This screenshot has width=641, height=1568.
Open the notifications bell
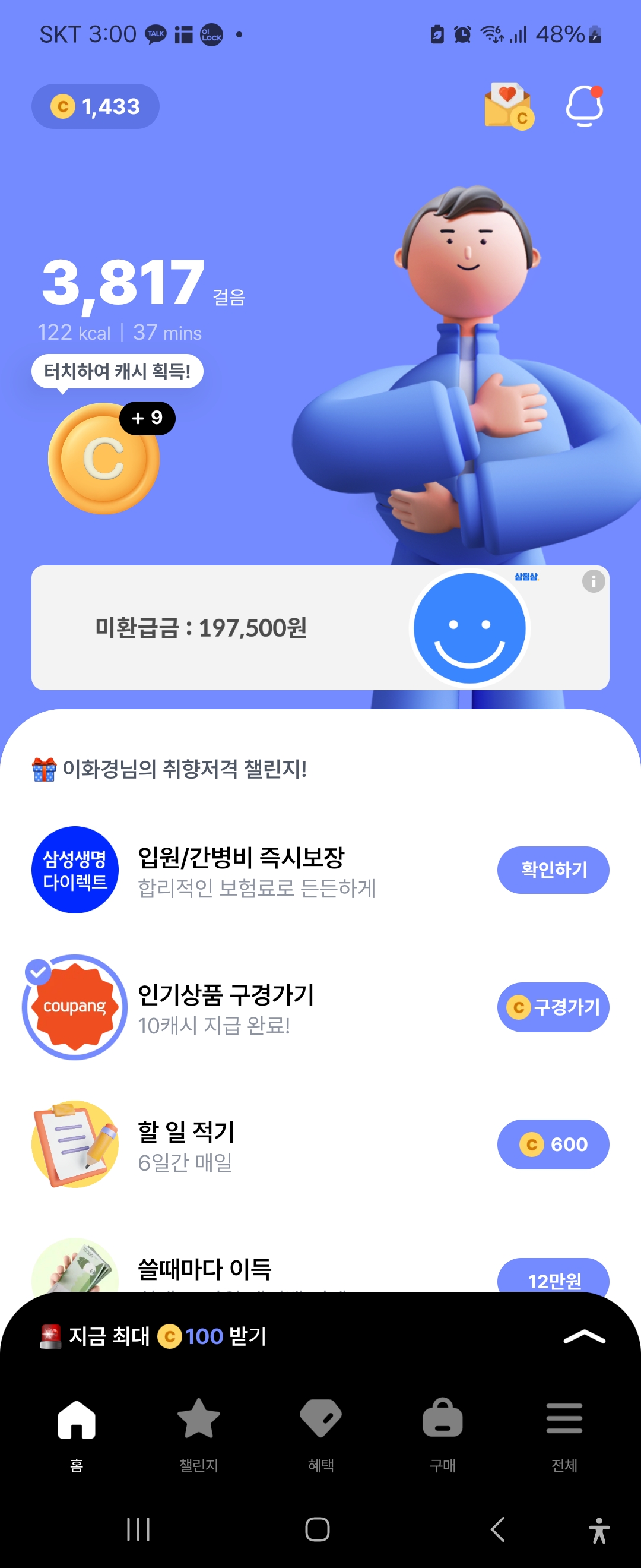584,106
